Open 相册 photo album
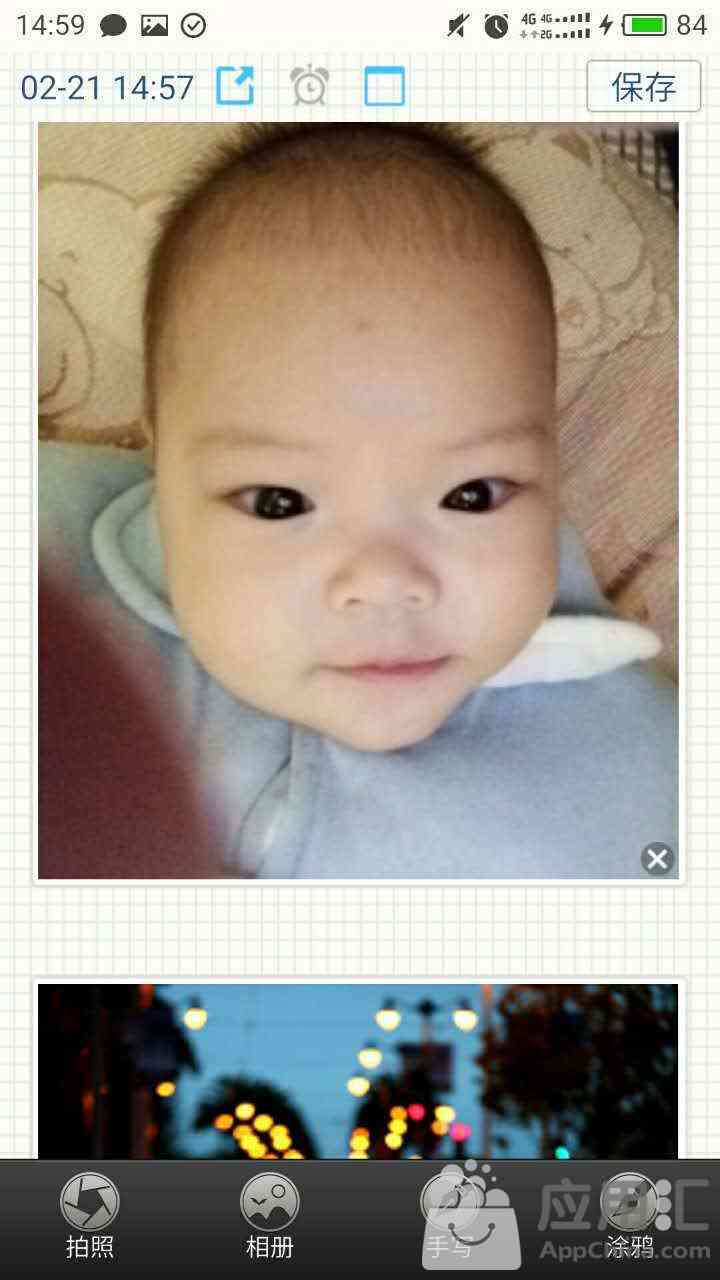Image resolution: width=720 pixels, height=1280 pixels. (270, 1216)
